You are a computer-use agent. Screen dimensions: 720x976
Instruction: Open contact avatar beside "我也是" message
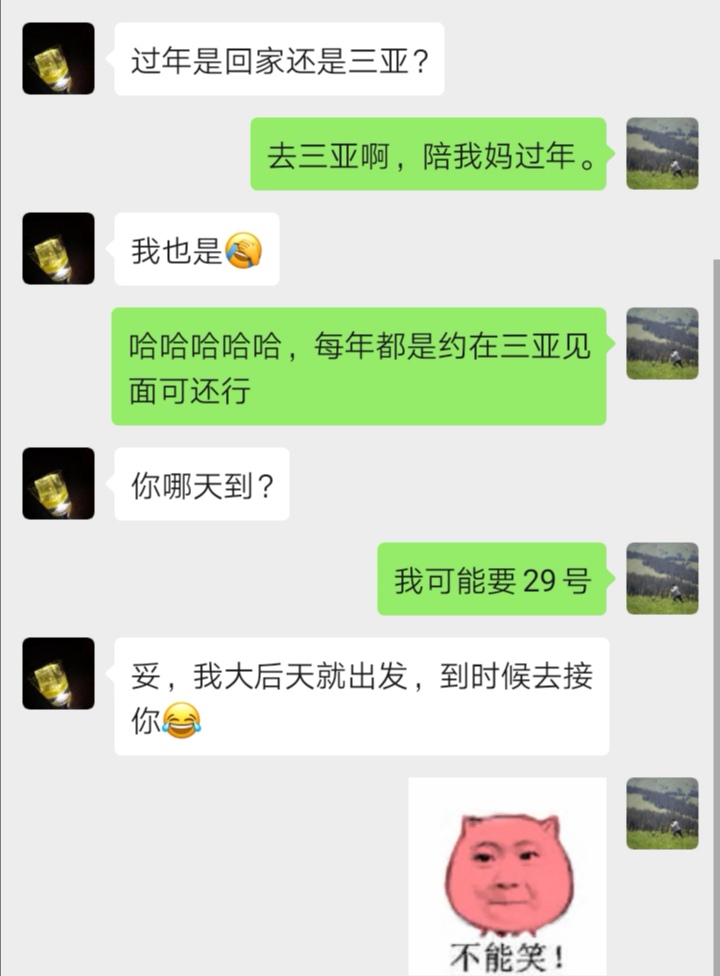(58, 248)
